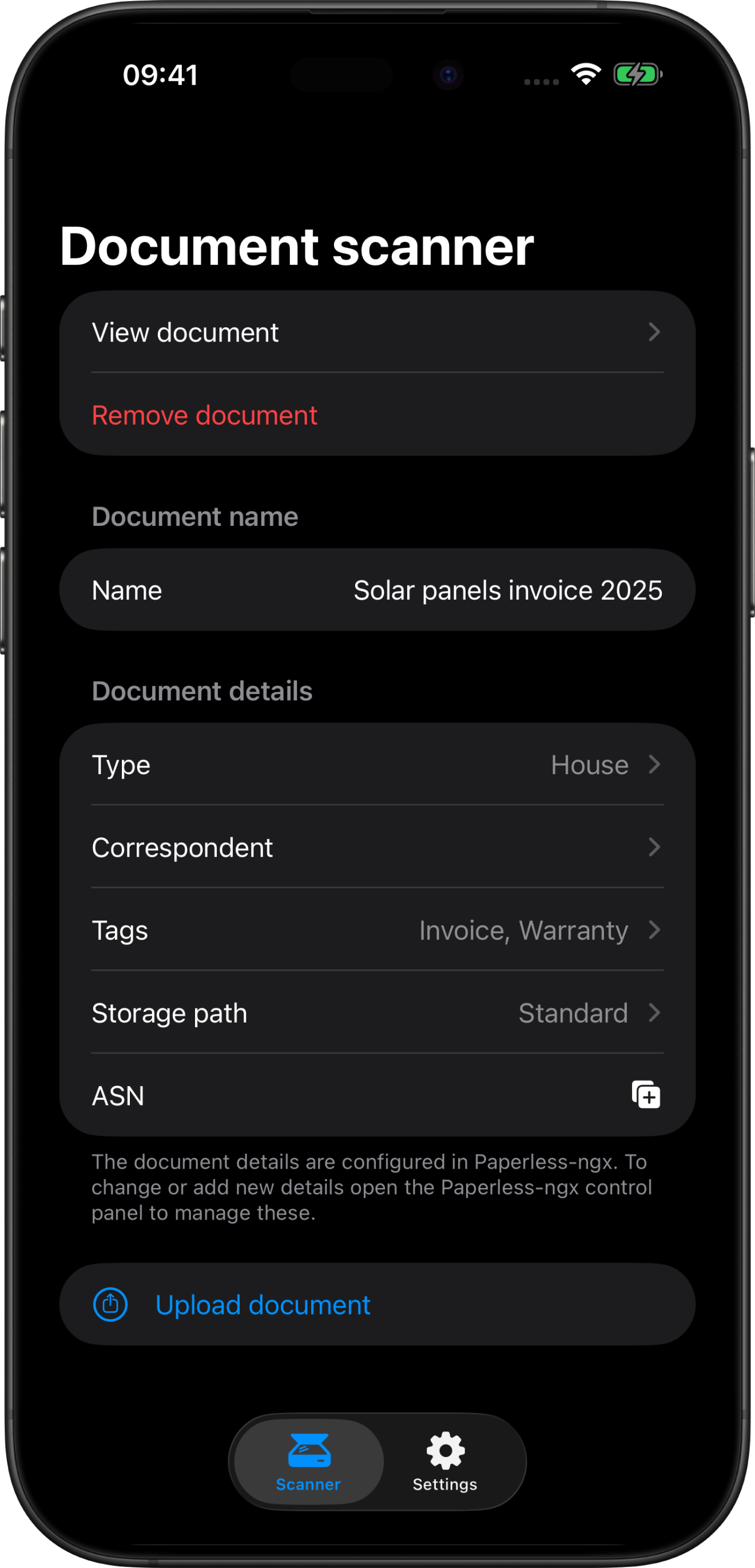Upload the document
Screen dimensions: 755x1568
pos(377,1304)
